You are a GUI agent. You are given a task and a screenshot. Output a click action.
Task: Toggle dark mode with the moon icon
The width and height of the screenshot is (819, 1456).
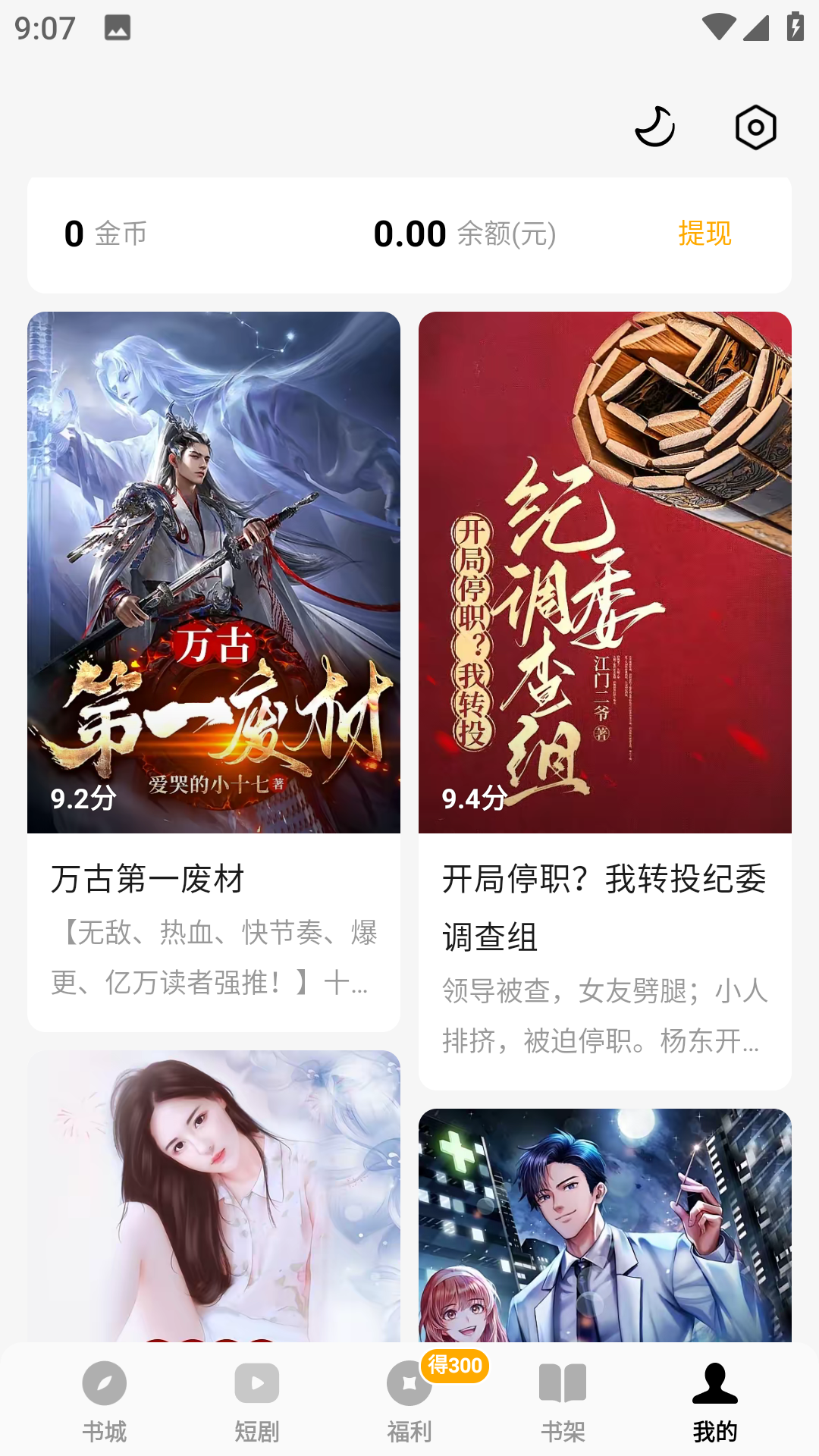click(x=654, y=127)
